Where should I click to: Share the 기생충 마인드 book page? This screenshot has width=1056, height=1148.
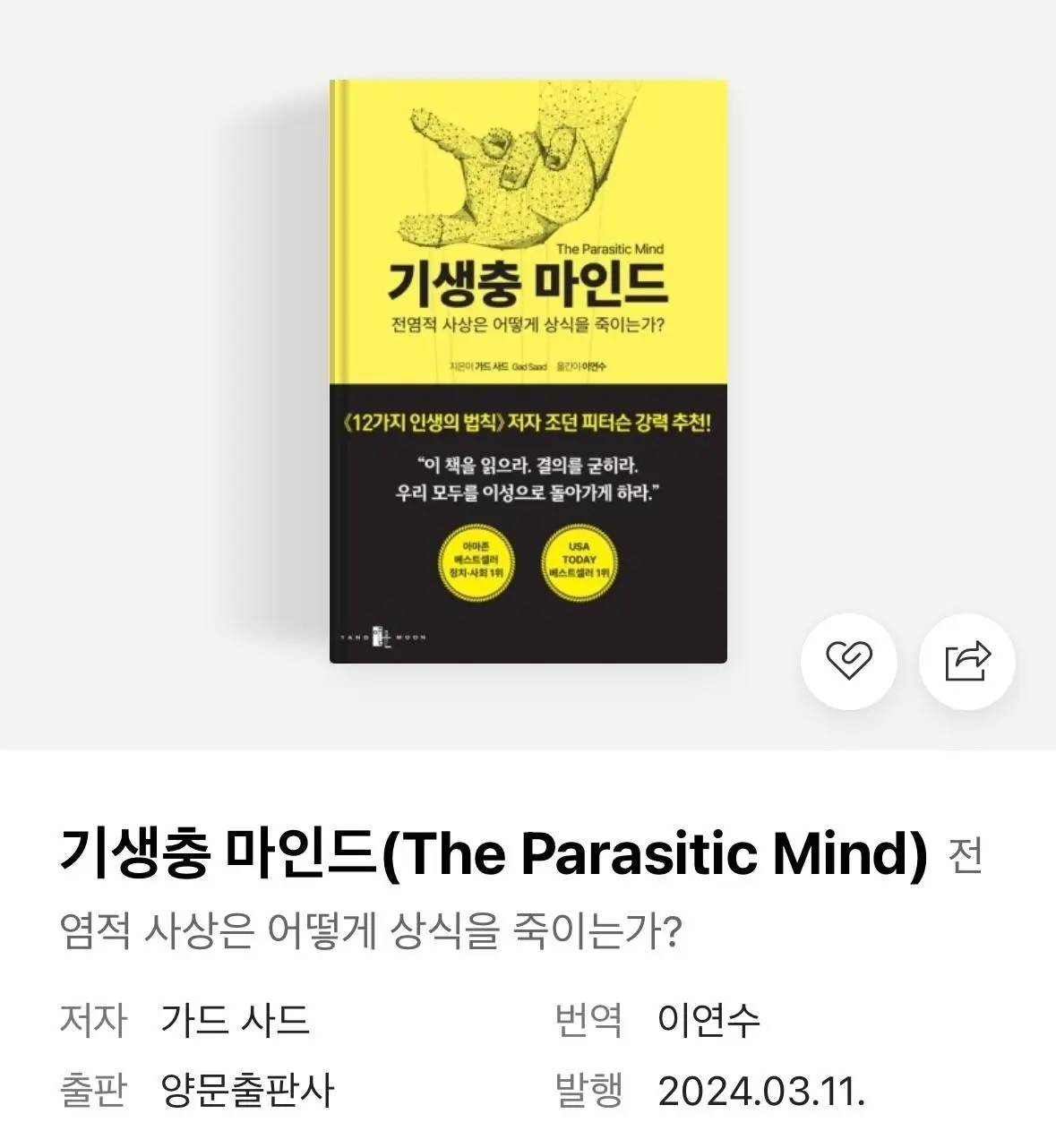click(x=967, y=662)
